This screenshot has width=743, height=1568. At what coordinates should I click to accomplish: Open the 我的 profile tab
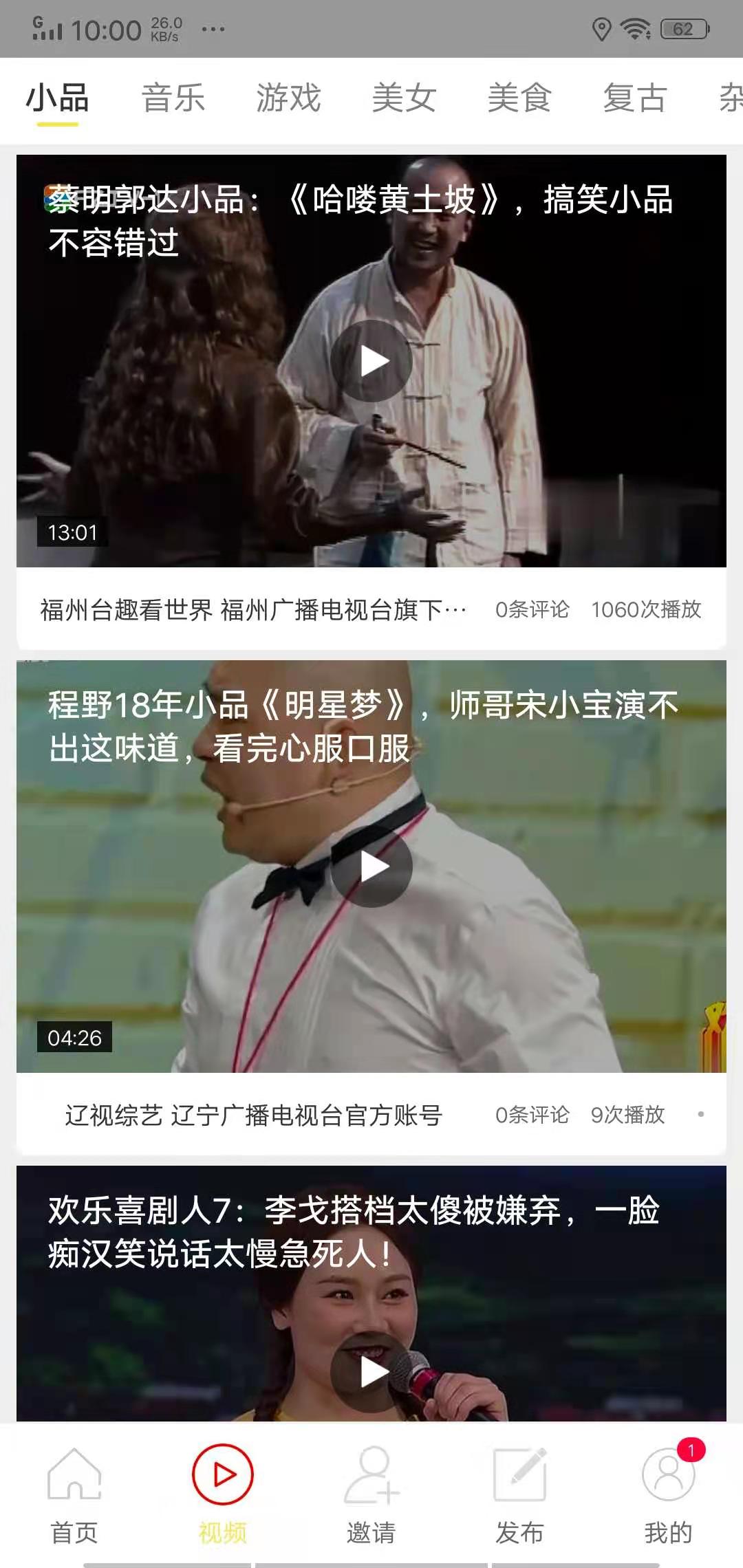click(668, 1494)
